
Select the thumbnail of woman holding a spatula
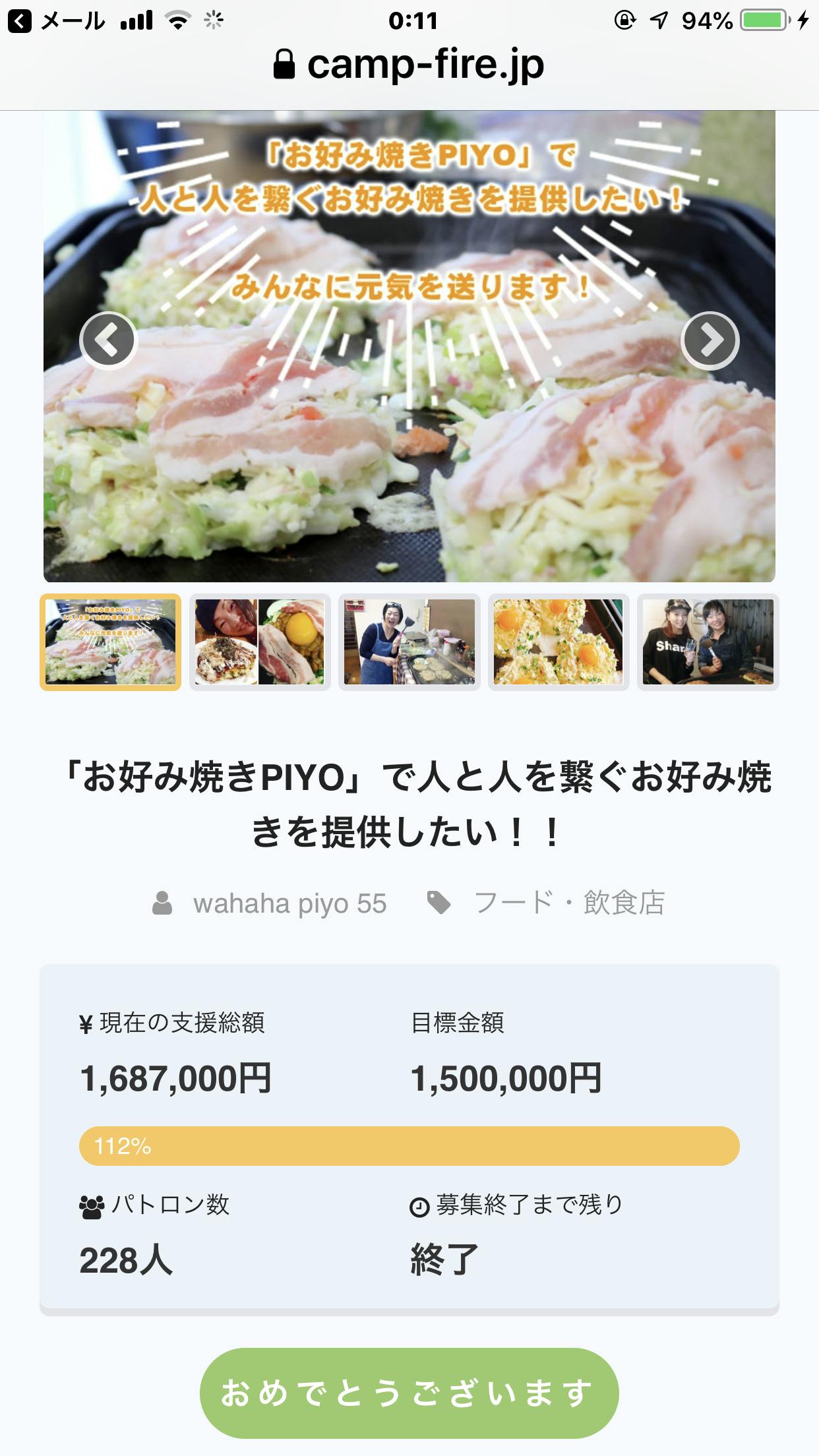pyautogui.click(x=409, y=642)
